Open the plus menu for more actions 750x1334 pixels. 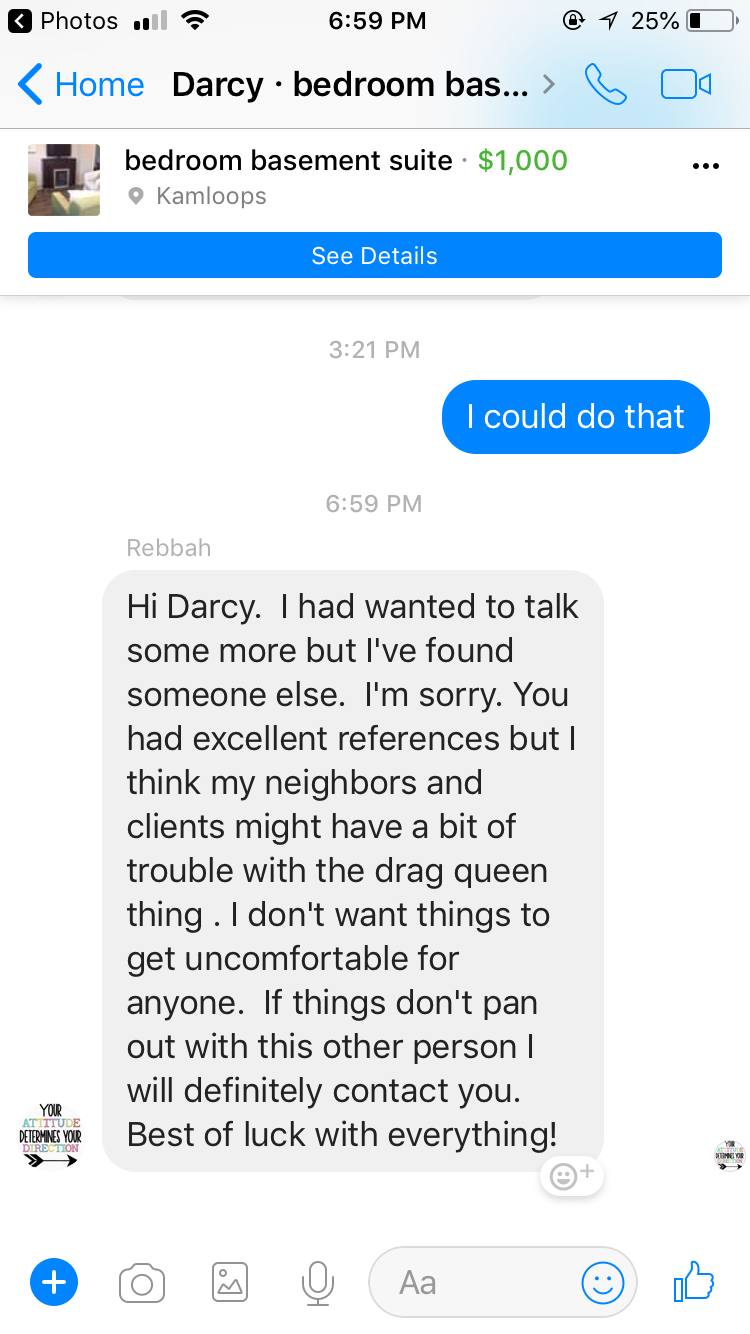[53, 1282]
